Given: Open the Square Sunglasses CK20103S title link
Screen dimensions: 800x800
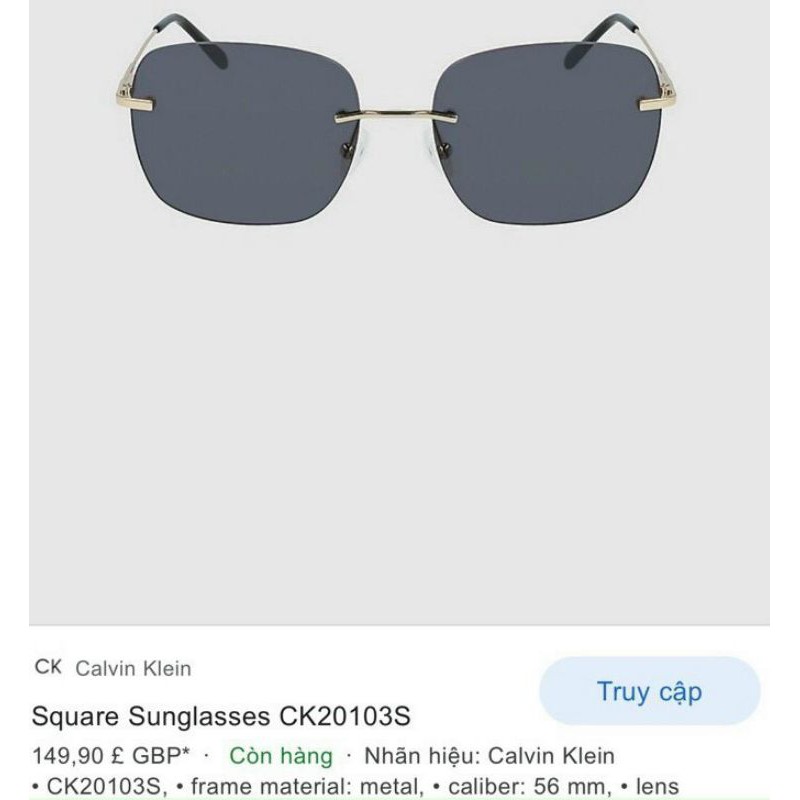Looking at the screenshot, I should pyautogui.click(x=221, y=717).
